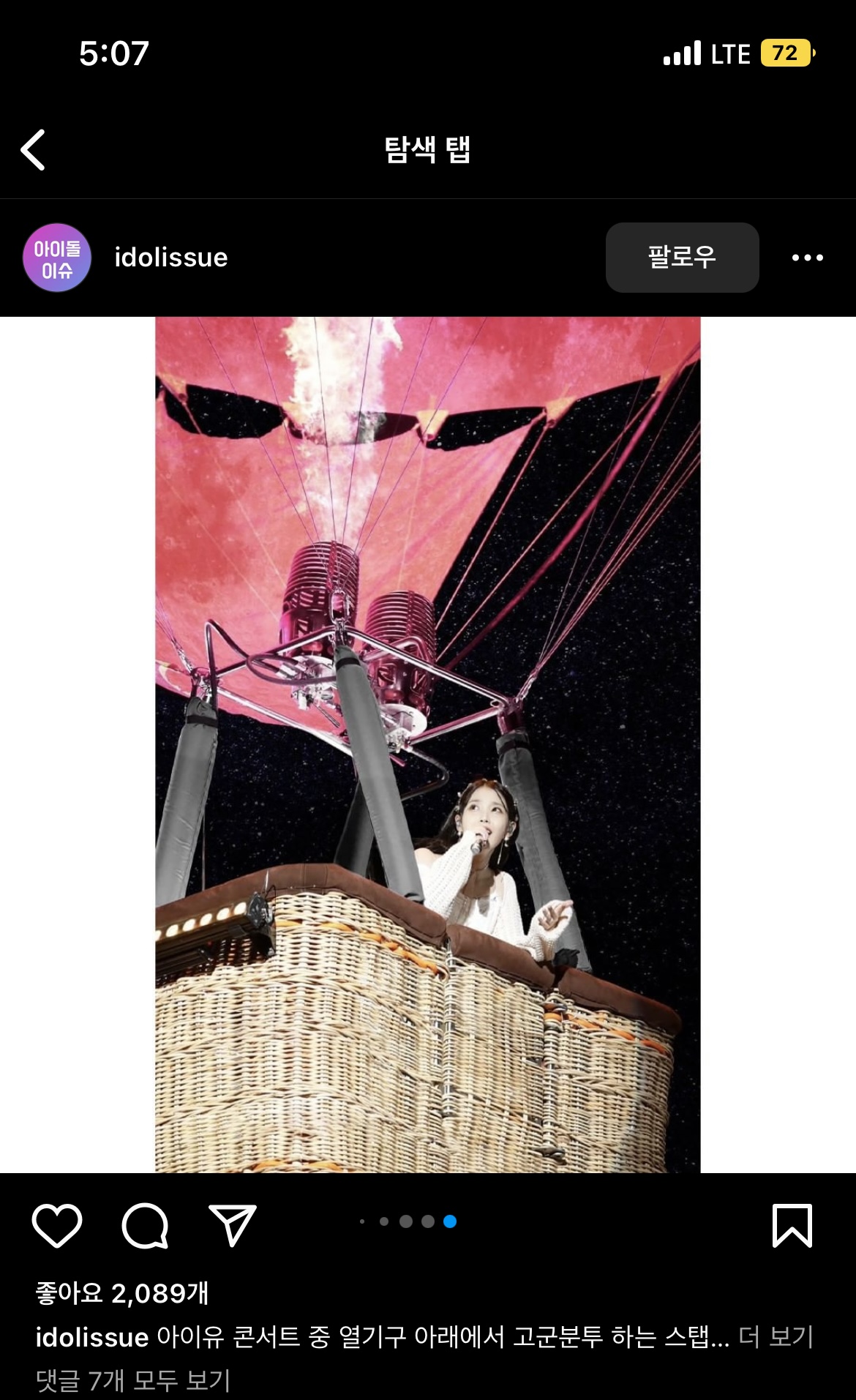
Task: Like the post with the heart icon
Action: [57, 1225]
